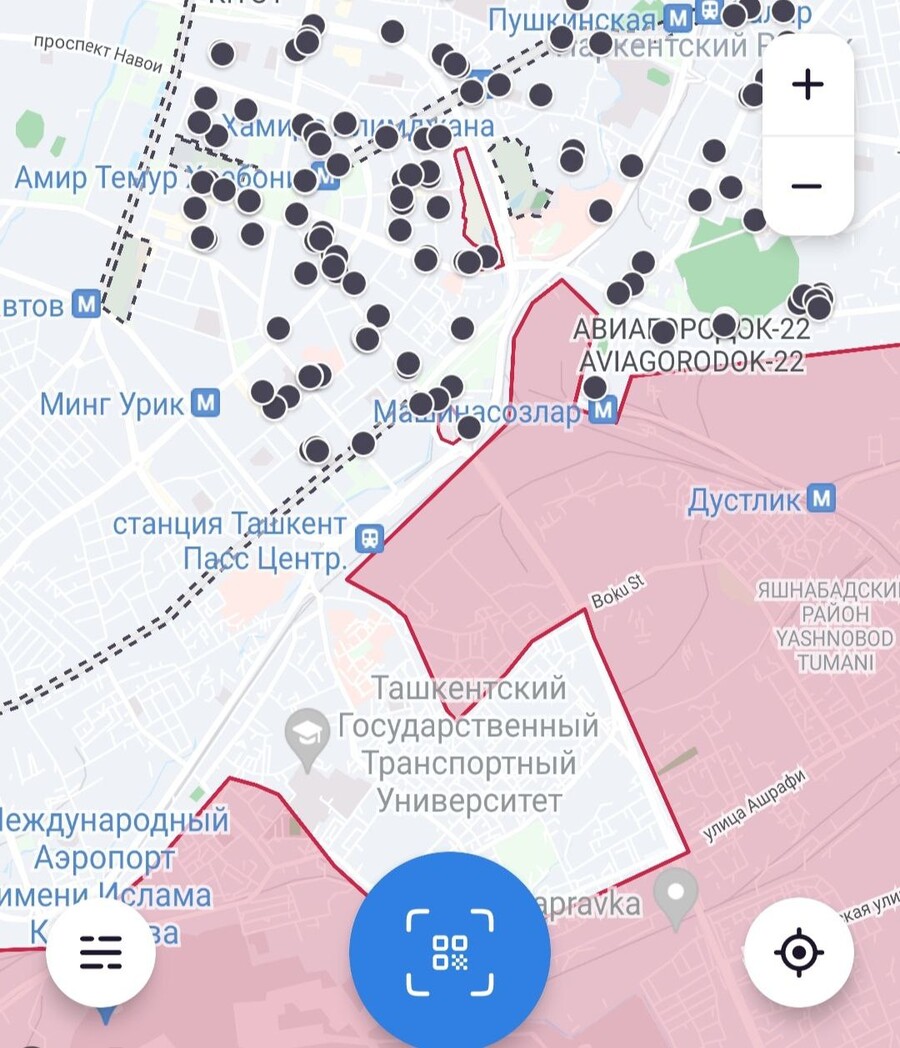900x1048 pixels.
Task: Open the filters menu button
Action: [101, 951]
